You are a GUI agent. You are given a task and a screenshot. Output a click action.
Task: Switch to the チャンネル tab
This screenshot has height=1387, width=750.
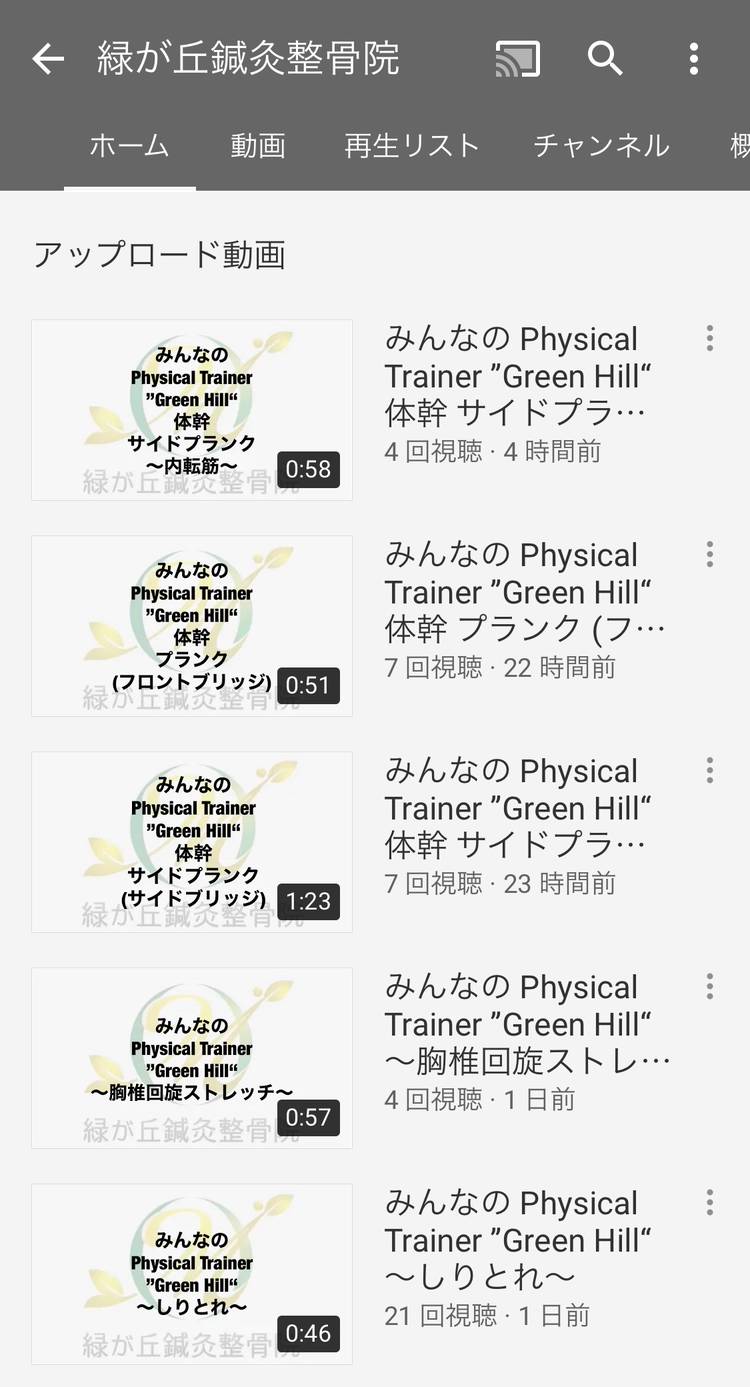tap(601, 146)
